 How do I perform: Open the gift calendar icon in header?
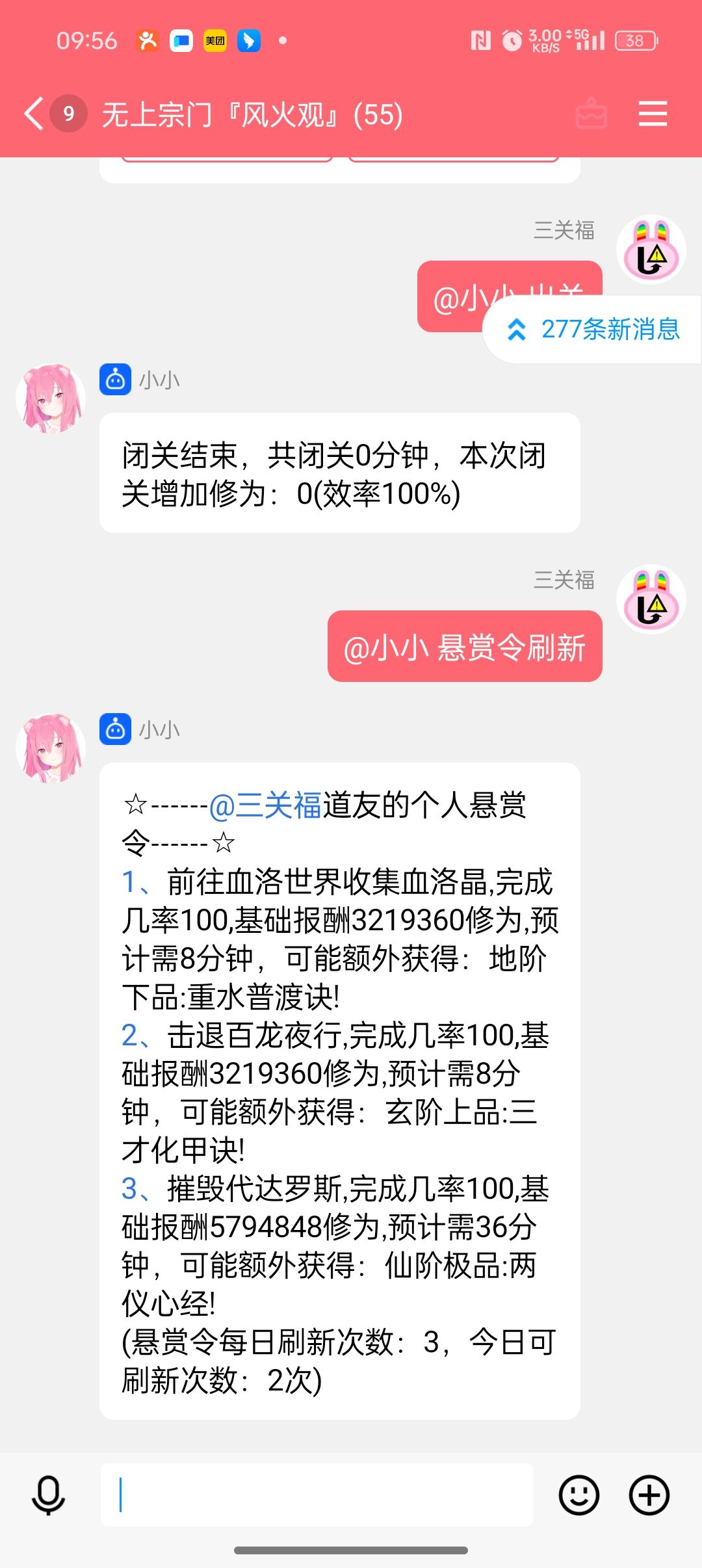[591, 114]
